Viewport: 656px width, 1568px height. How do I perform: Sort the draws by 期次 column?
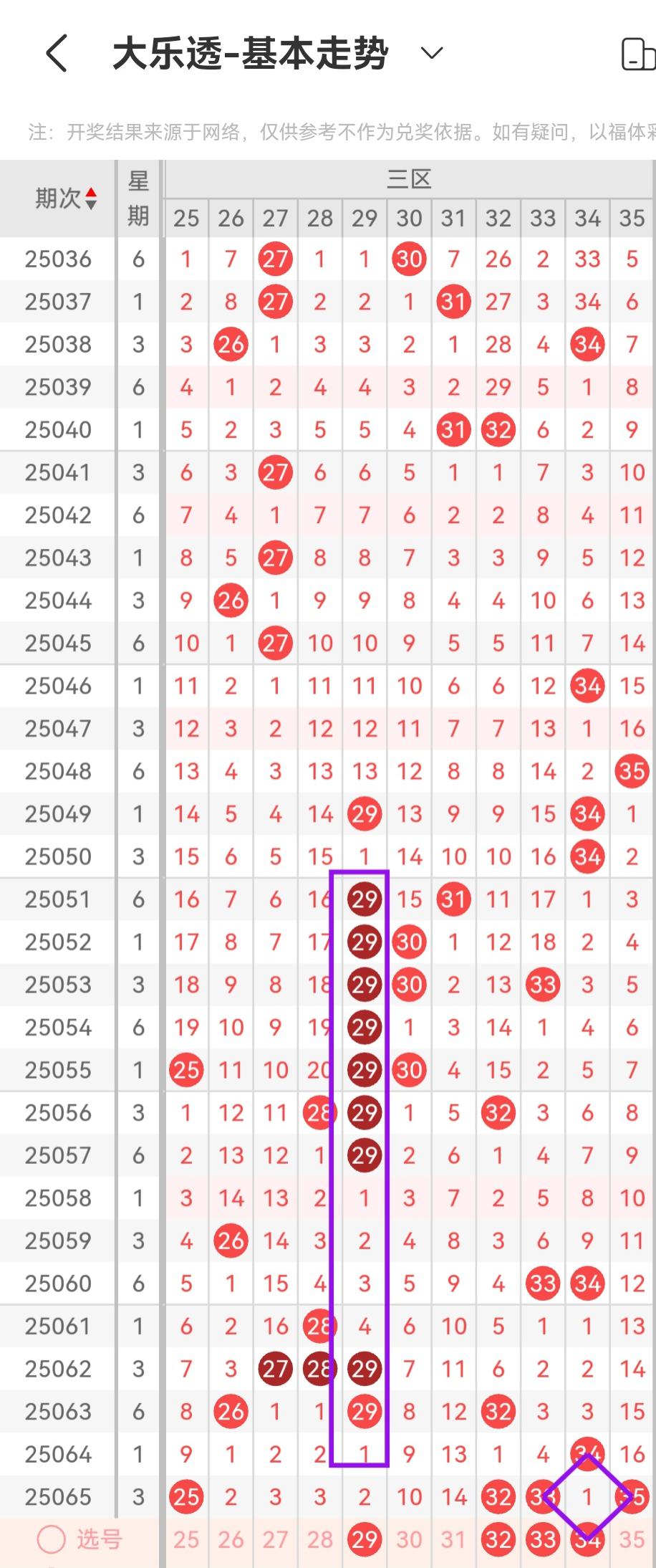[x=66, y=198]
